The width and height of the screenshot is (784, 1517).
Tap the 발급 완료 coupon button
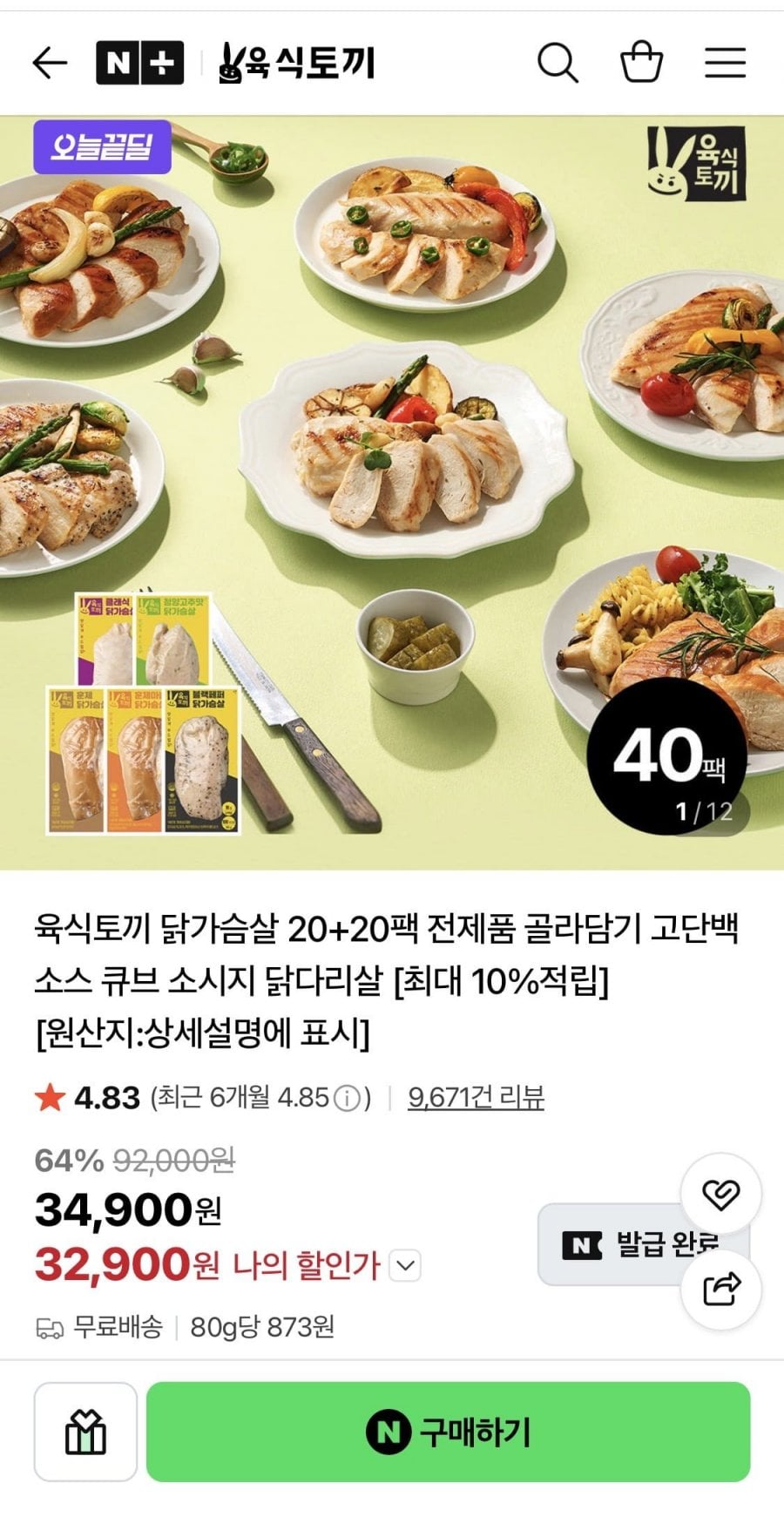(644, 1244)
